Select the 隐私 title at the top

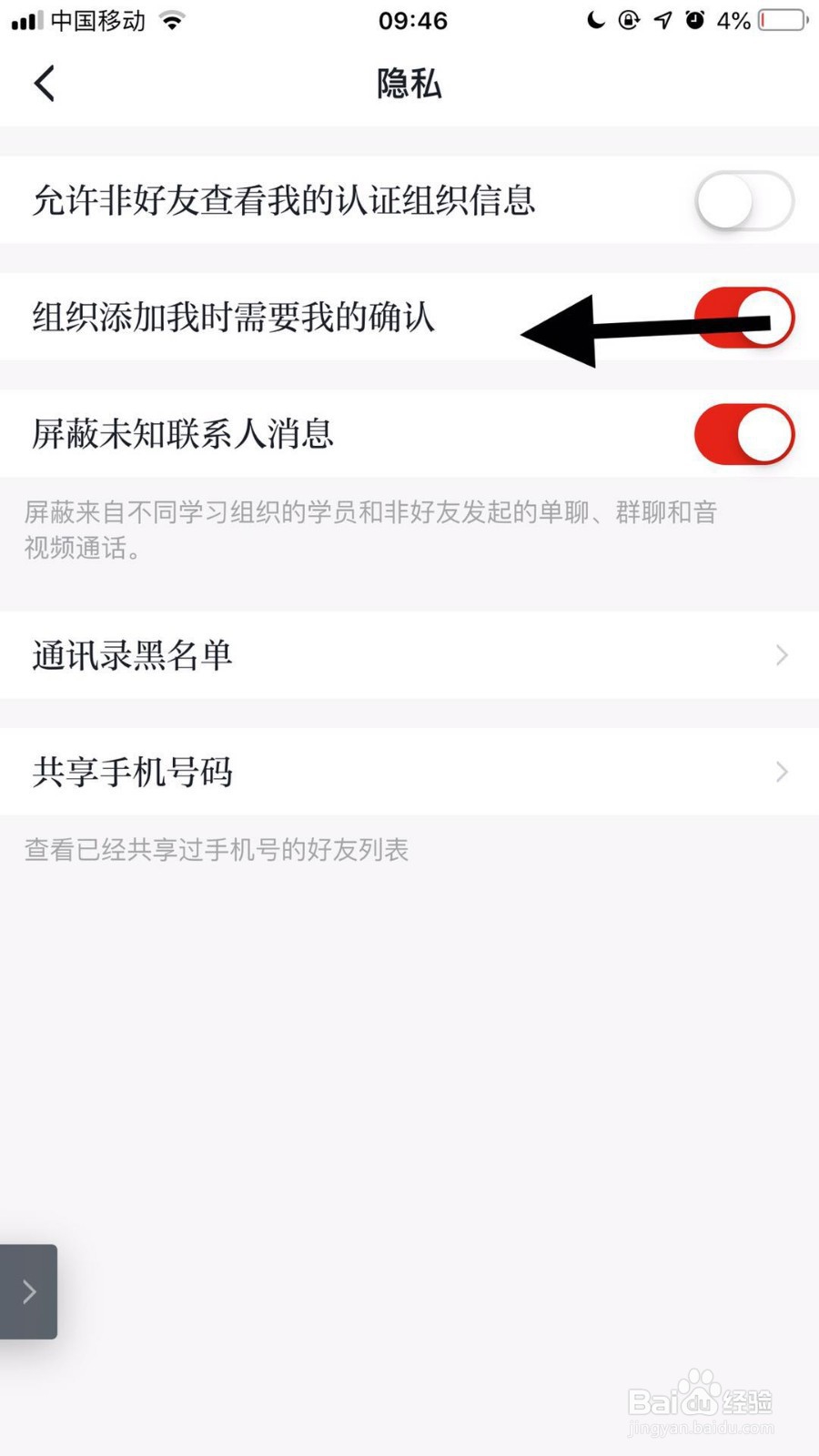[409, 83]
